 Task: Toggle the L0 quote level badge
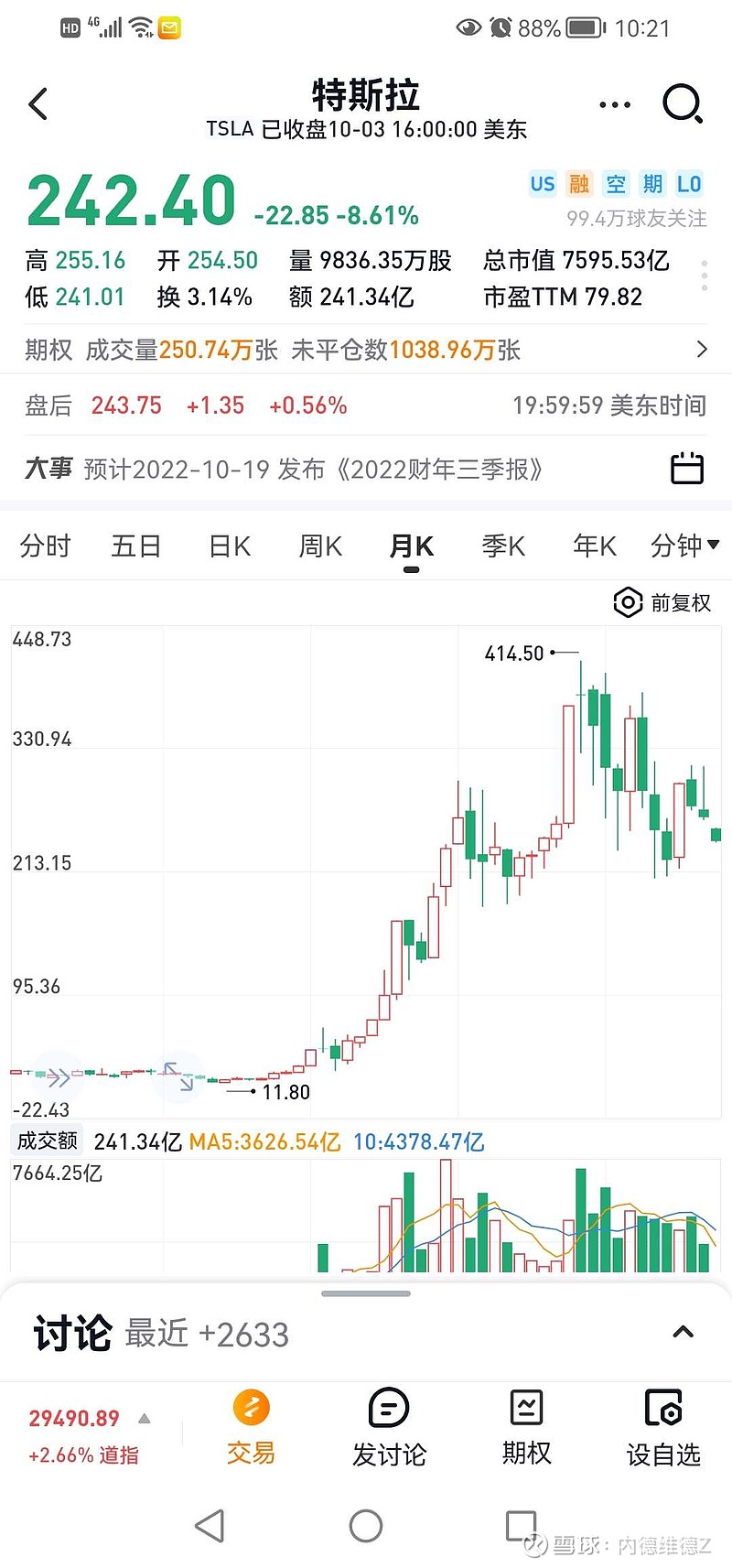coord(689,183)
